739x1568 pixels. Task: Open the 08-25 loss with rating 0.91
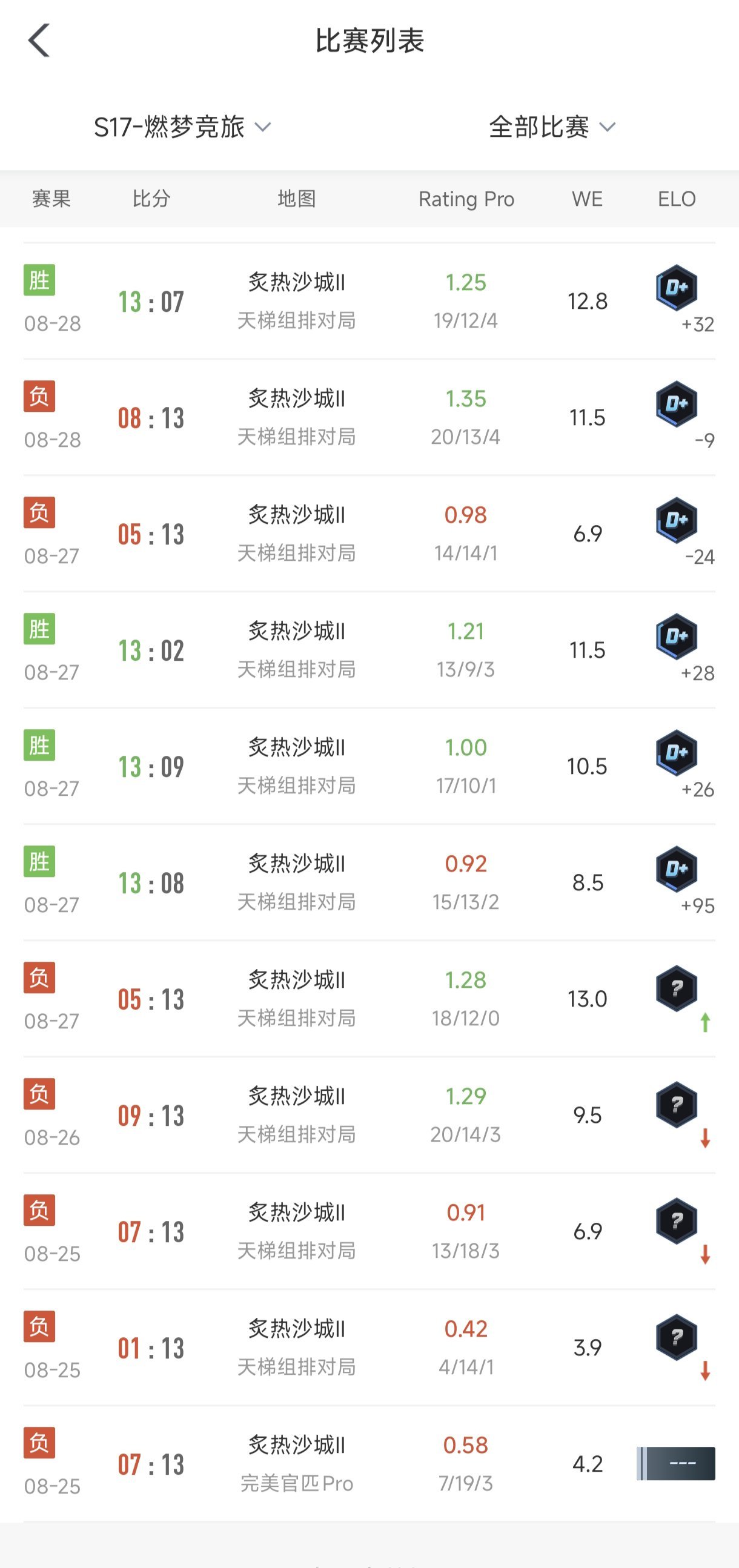(369, 1231)
